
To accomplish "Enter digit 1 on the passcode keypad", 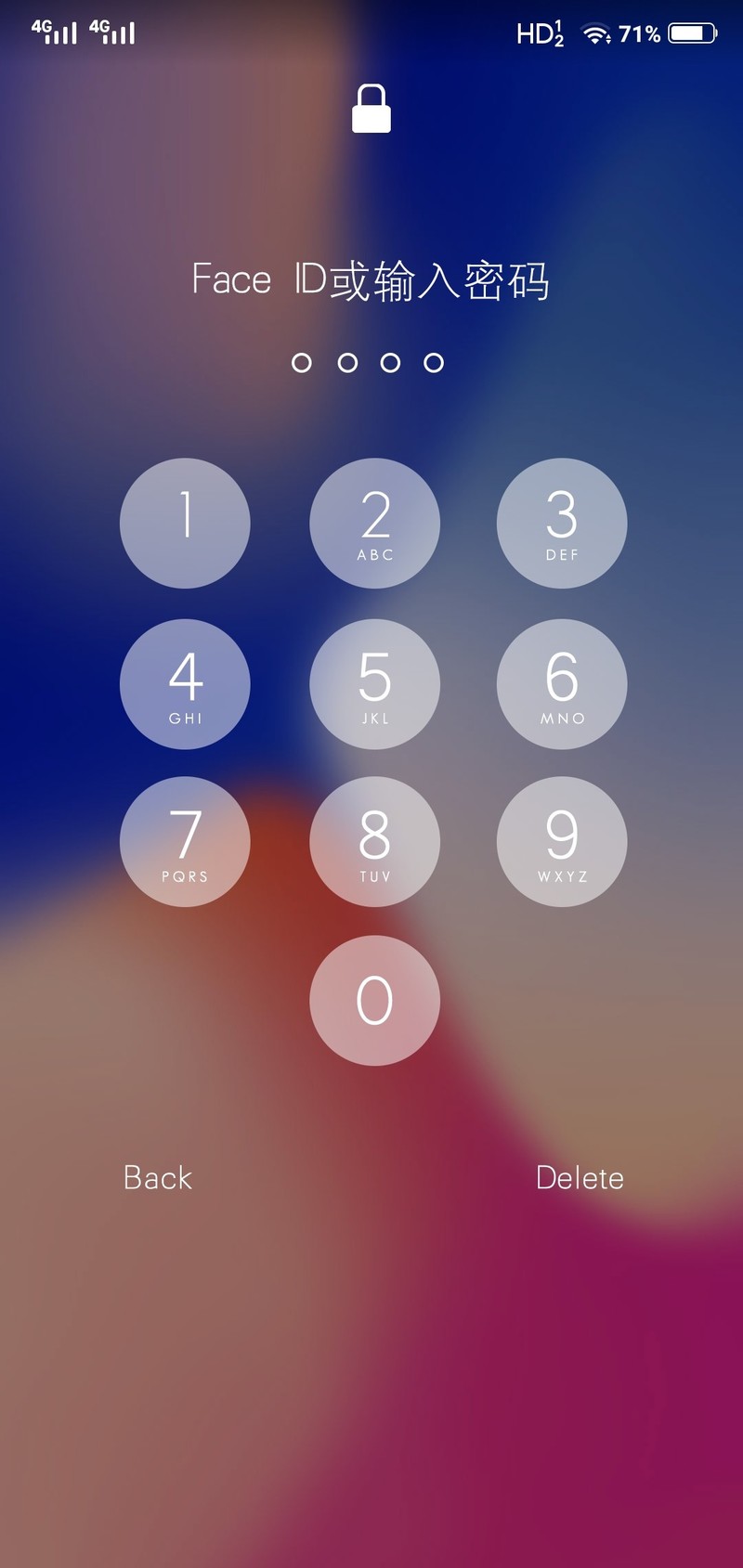I will [x=185, y=523].
